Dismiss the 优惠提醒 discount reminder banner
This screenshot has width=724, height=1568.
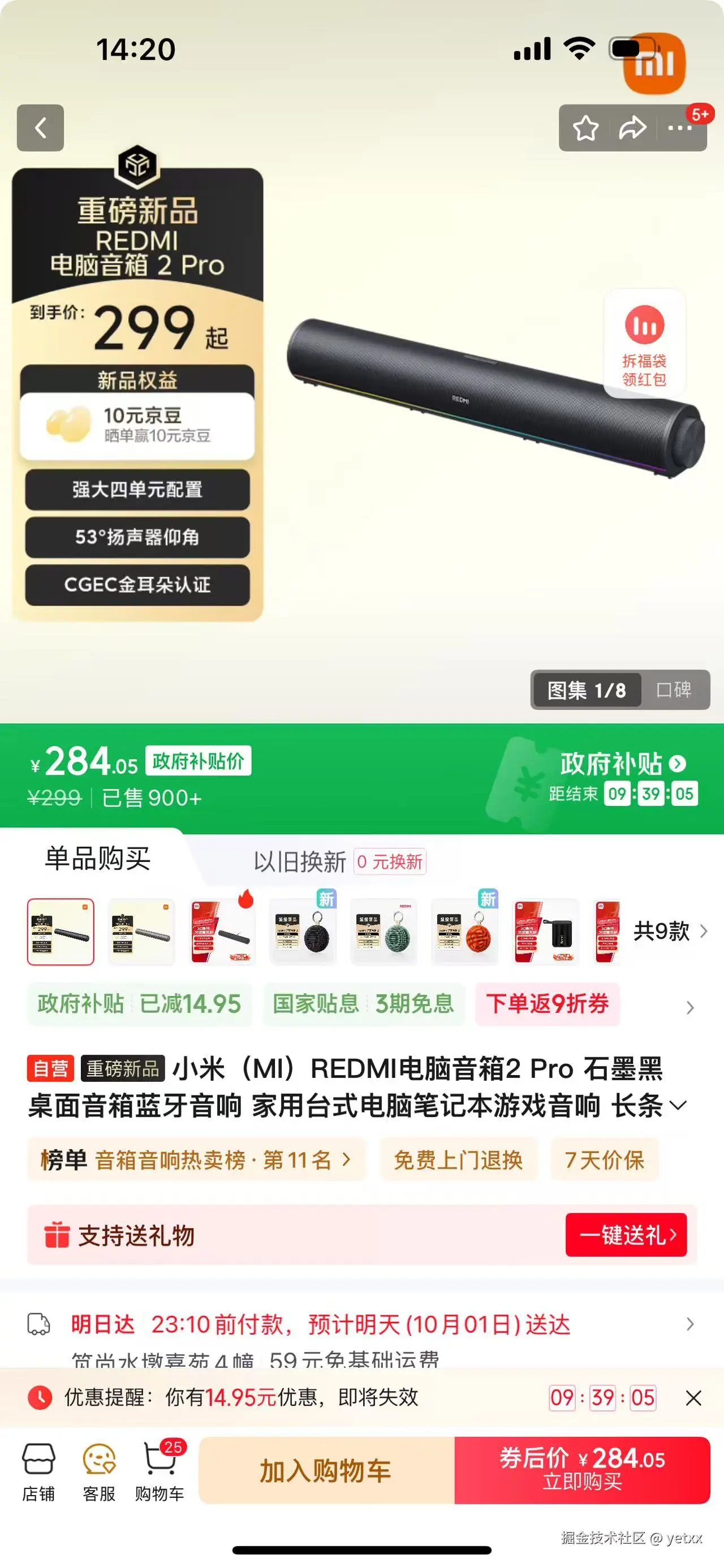click(693, 1397)
